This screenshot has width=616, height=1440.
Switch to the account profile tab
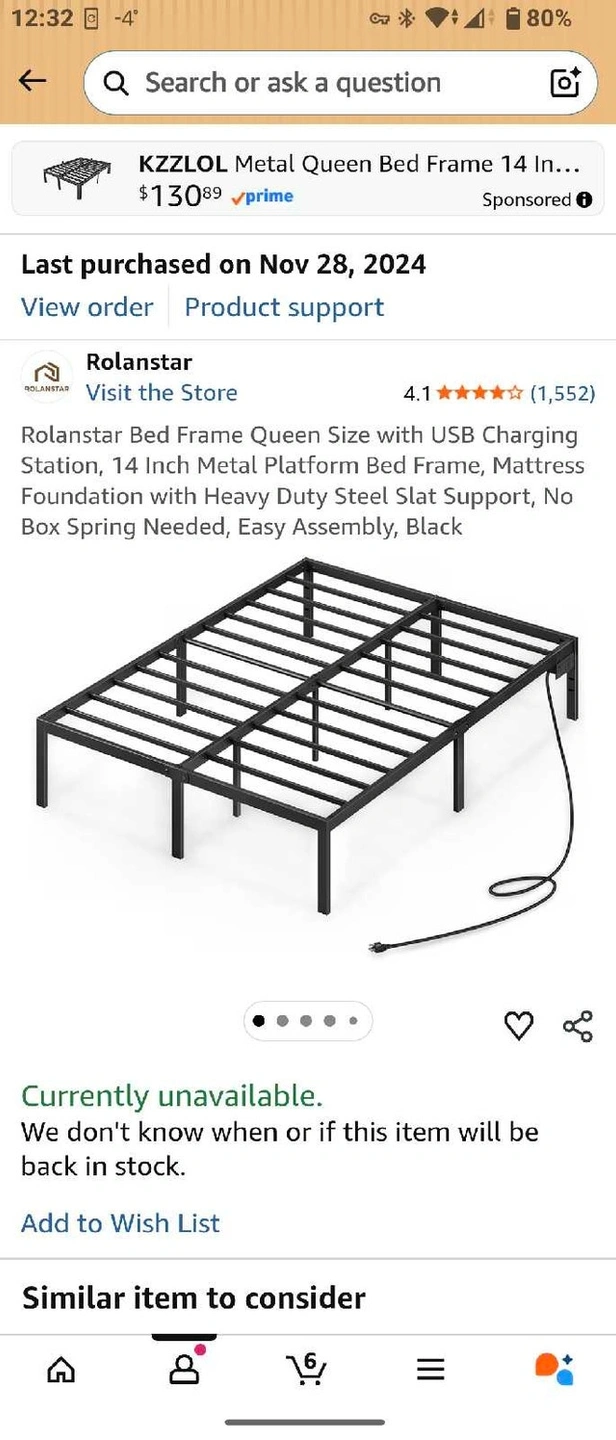[184, 1368]
